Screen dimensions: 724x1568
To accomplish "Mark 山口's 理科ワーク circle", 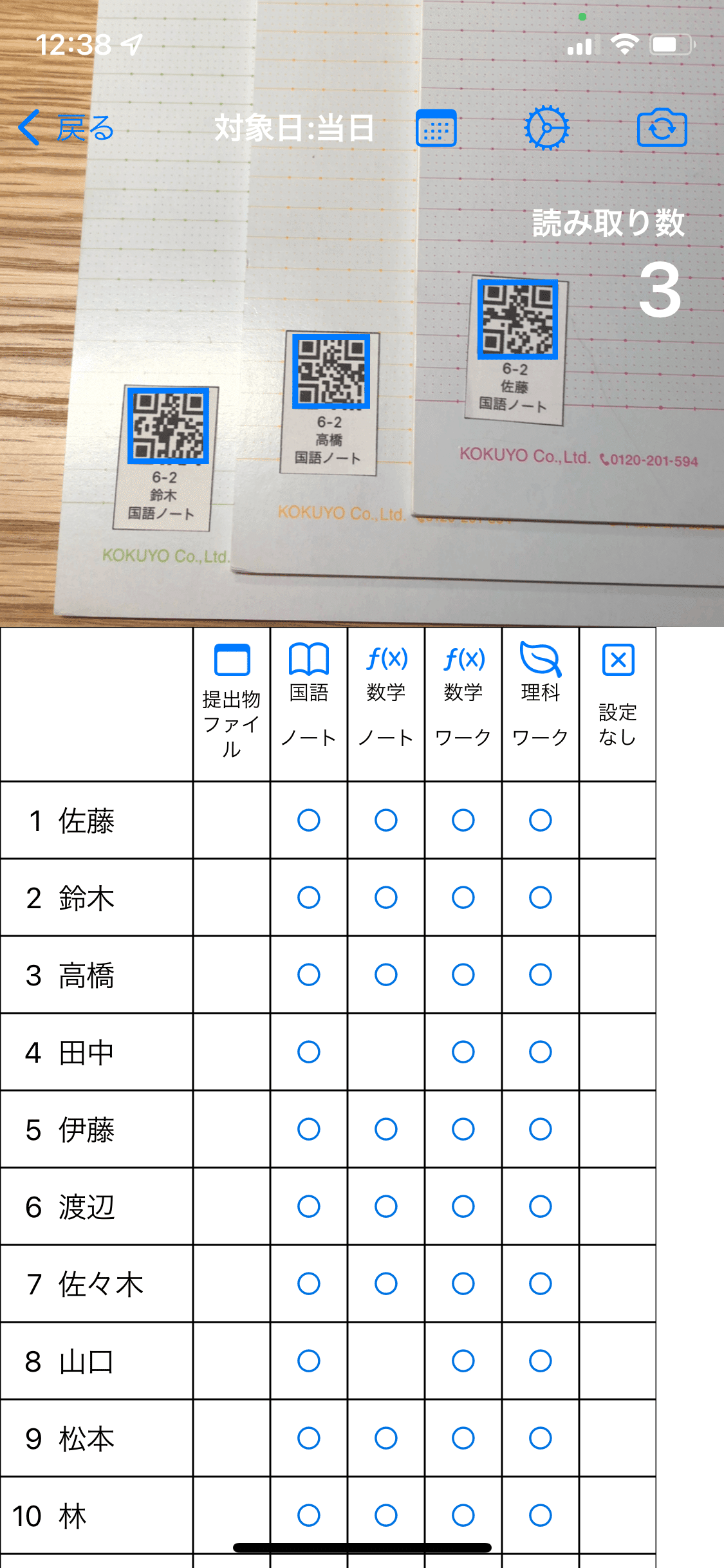I will click(541, 1361).
